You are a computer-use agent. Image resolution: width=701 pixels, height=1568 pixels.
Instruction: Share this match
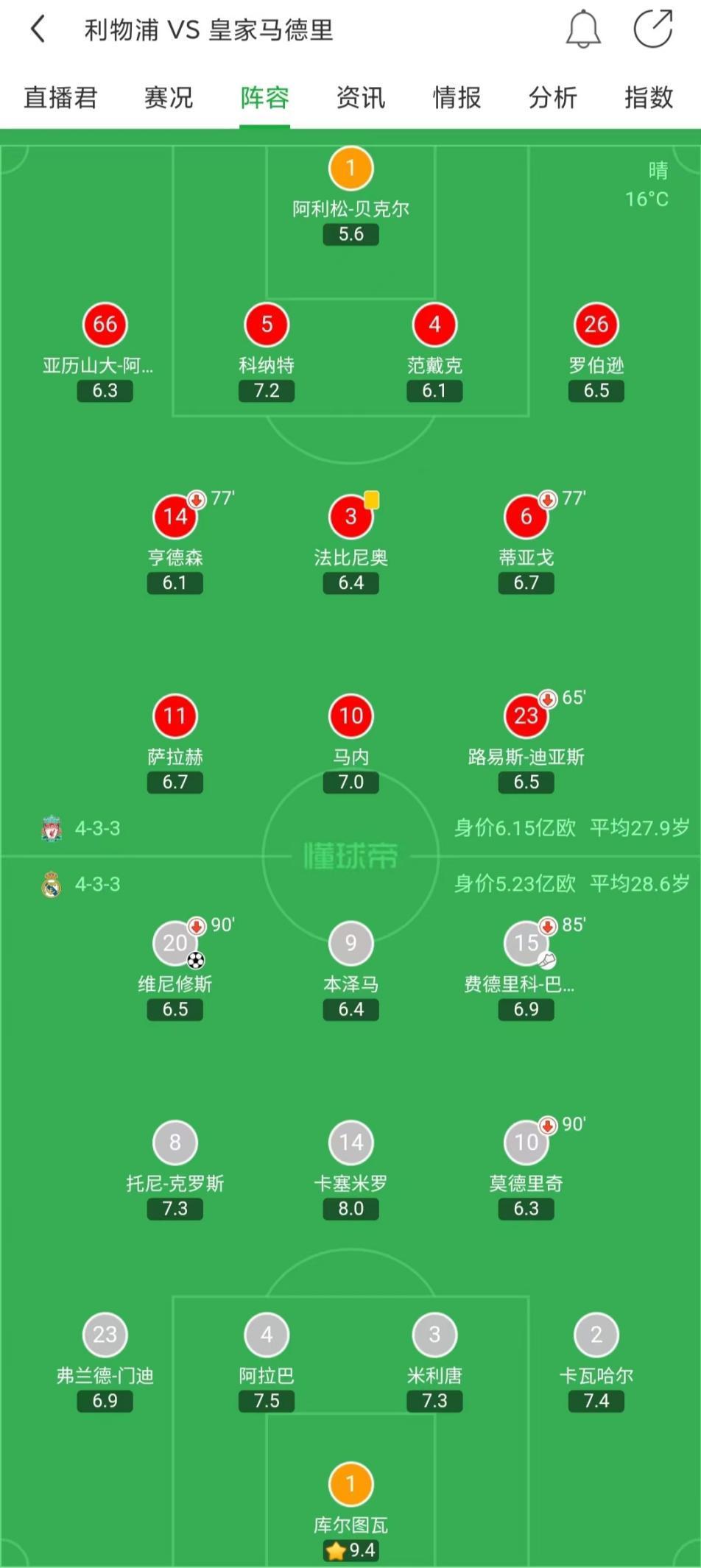click(x=652, y=29)
